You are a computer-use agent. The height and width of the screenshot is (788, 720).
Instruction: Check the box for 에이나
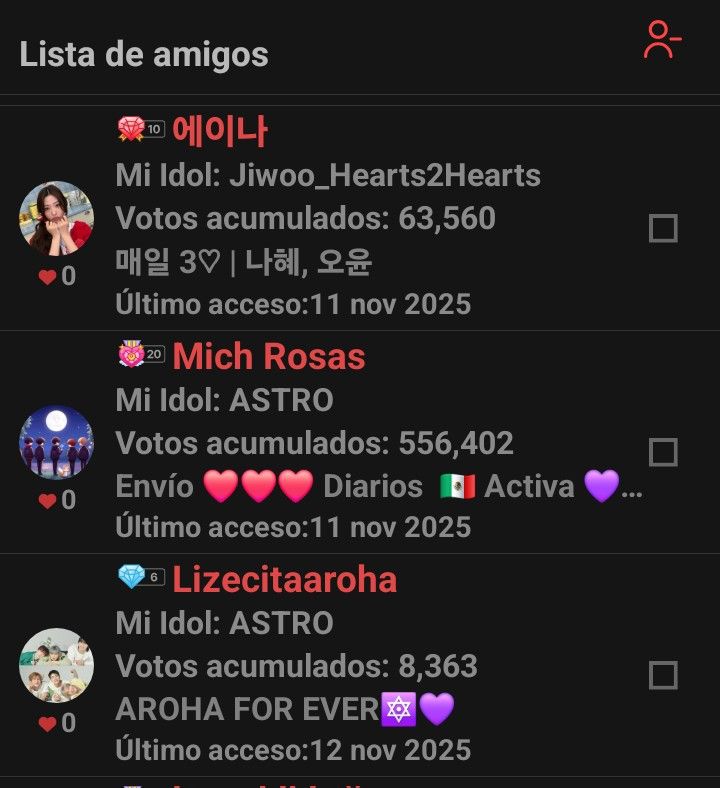(663, 229)
